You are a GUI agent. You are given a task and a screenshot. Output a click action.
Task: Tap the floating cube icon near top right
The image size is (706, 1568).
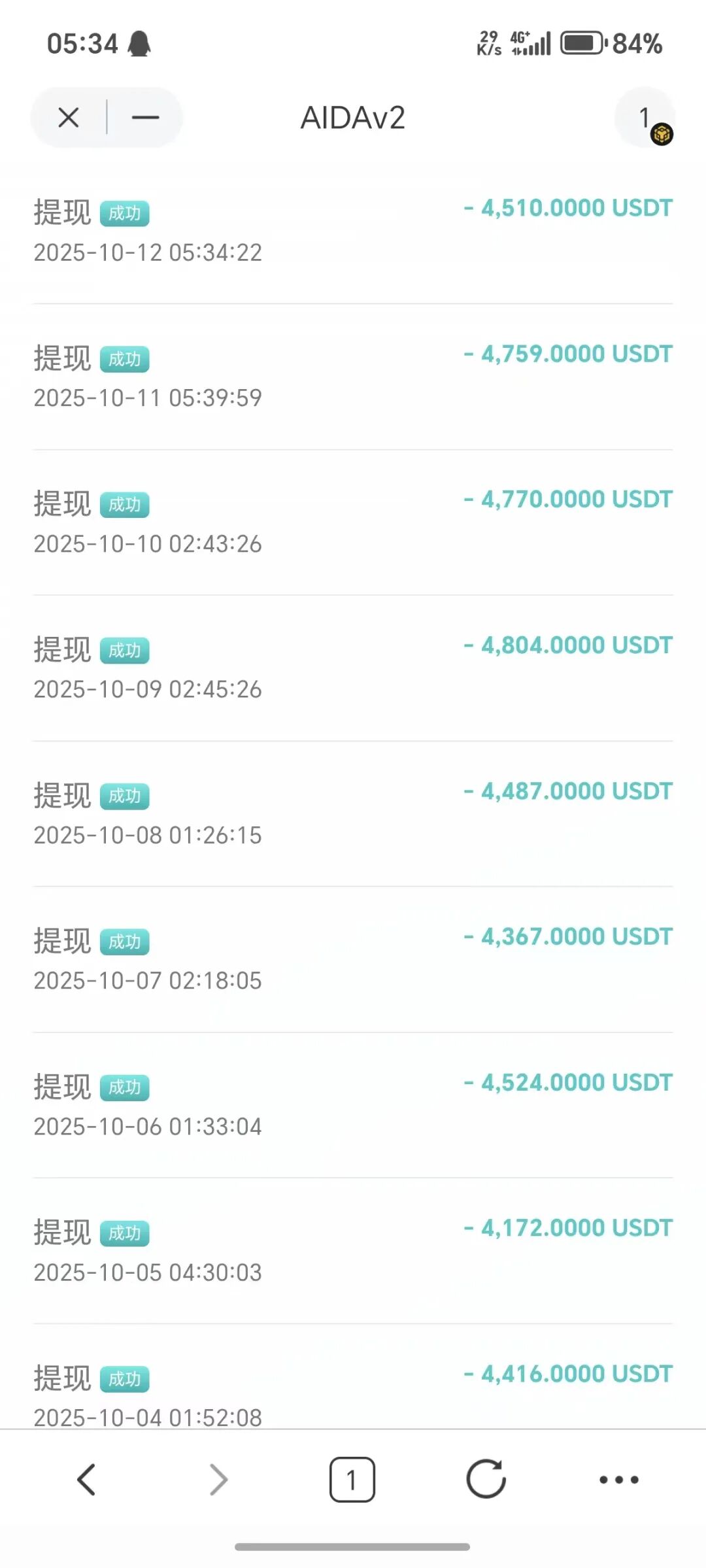coord(660,133)
